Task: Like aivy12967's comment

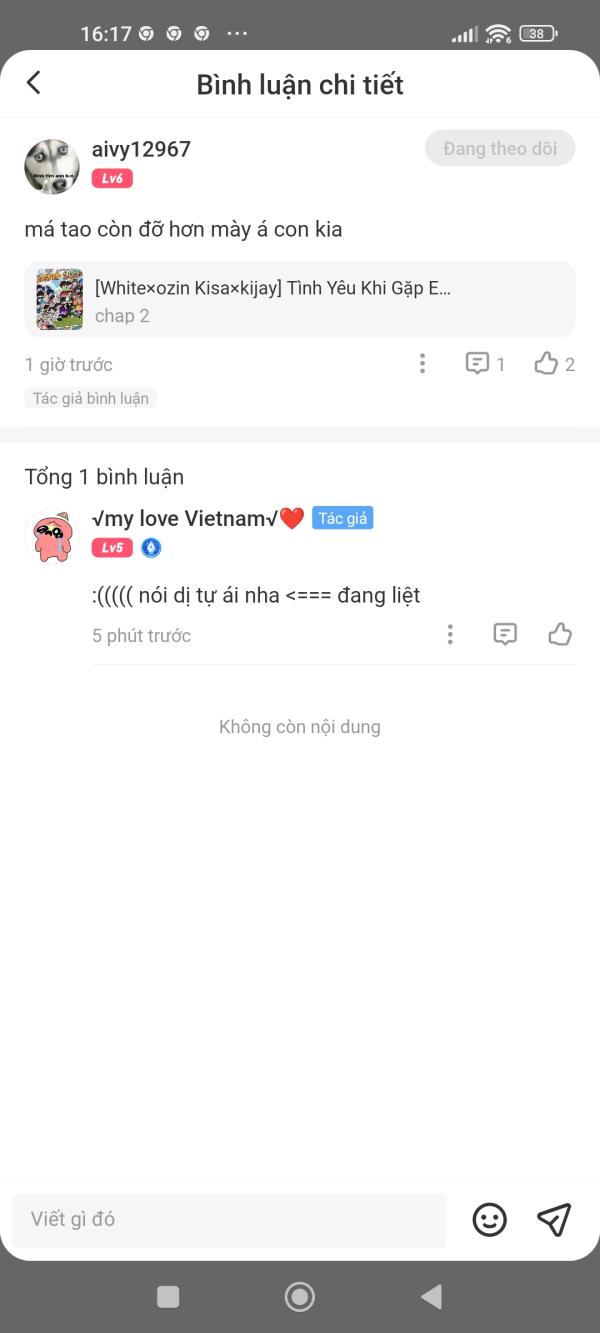Action: coord(546,364)
